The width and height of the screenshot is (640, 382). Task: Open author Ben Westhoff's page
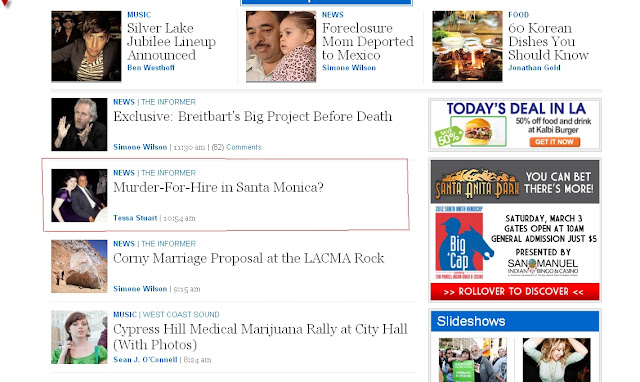(151, 68)
